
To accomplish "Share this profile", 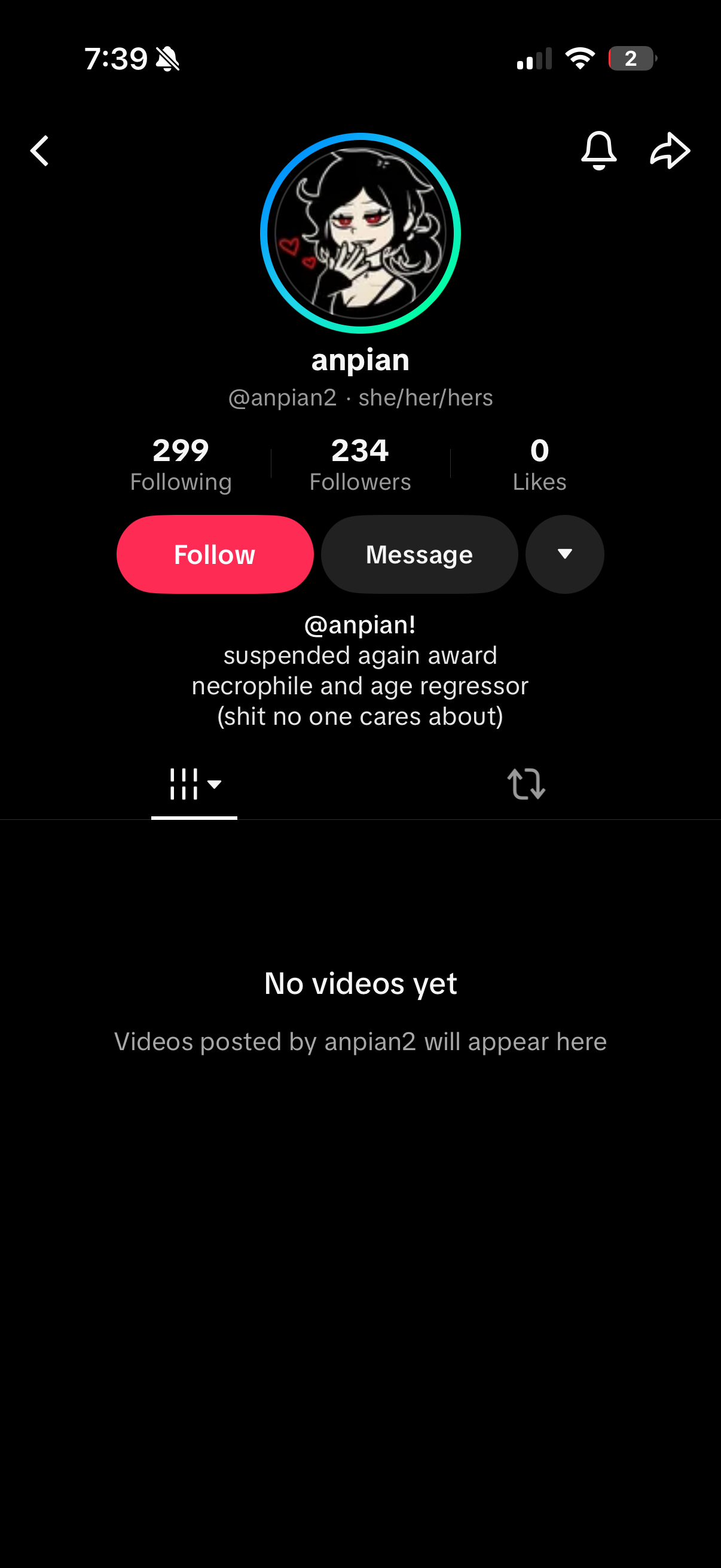I will (x=670, y=150).
